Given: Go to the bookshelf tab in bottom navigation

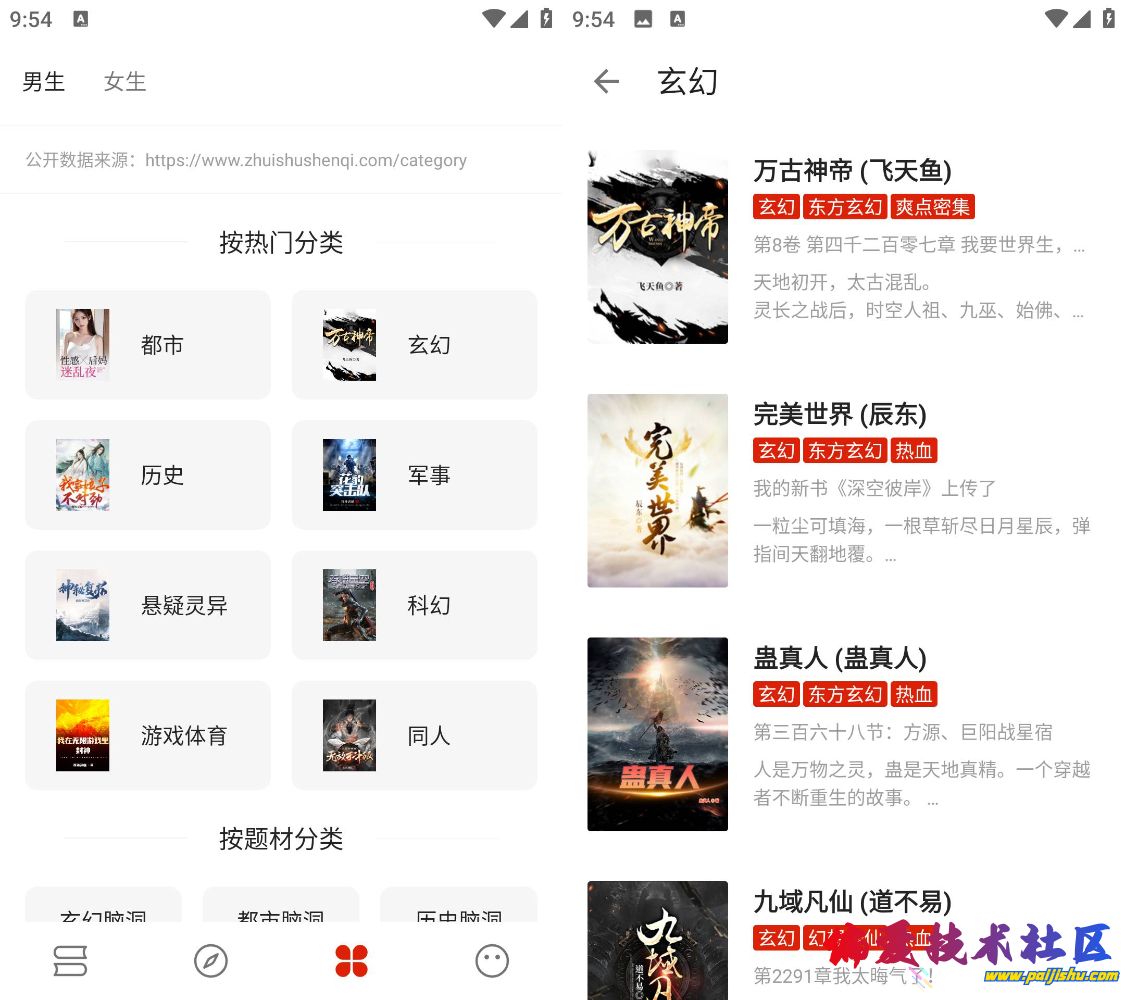Looking at the screenshot, I should [x=70, y=961].
